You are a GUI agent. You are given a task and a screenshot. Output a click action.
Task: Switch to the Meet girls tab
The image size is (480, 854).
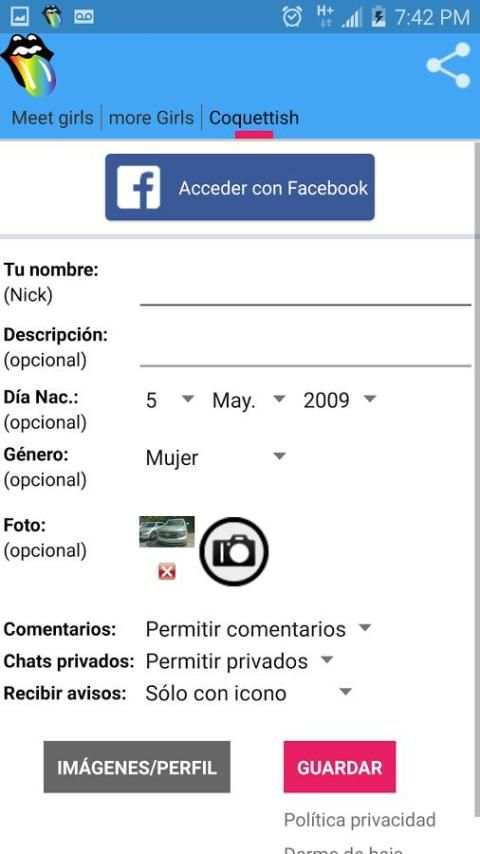pyautogui.click(x=52, y=118)
